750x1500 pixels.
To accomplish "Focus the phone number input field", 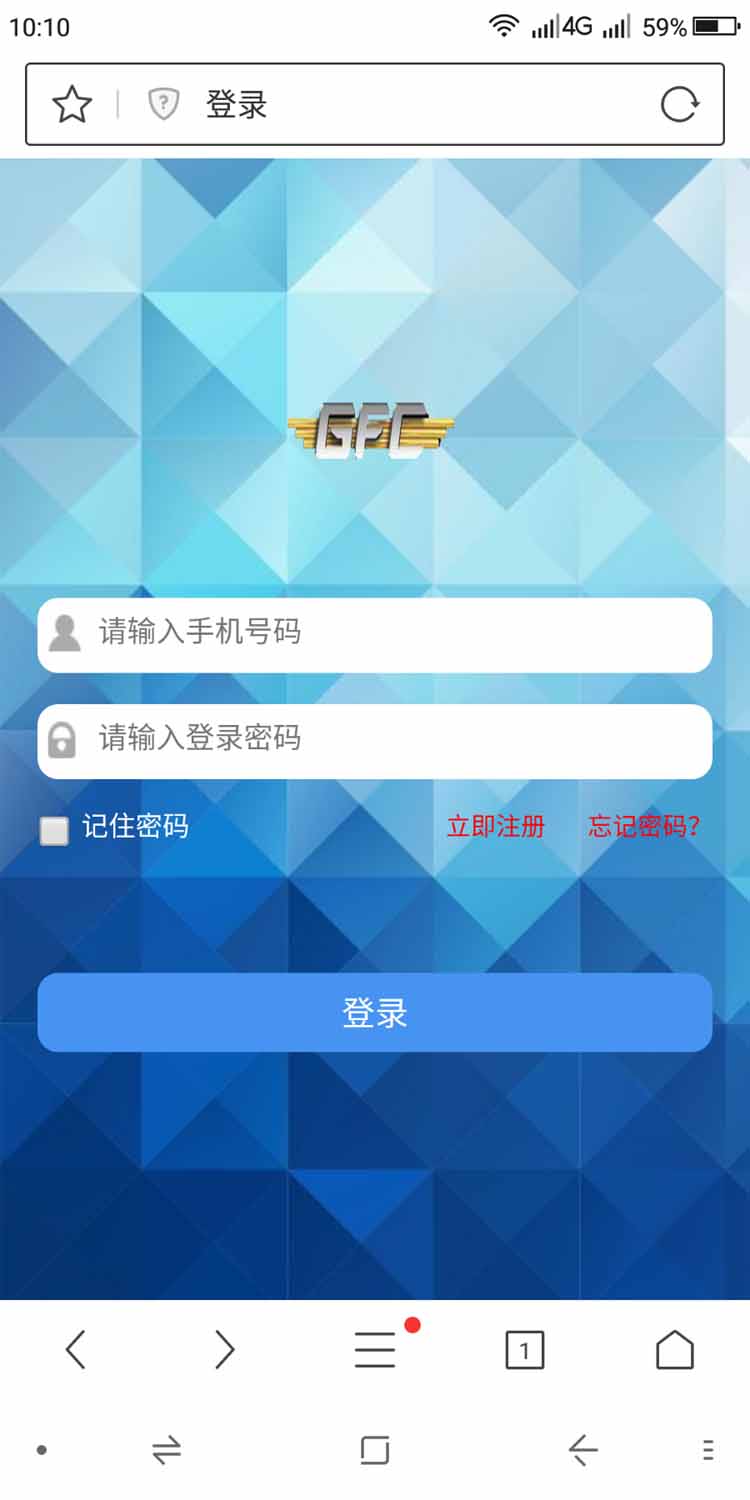I will click(x=390, y=634).
